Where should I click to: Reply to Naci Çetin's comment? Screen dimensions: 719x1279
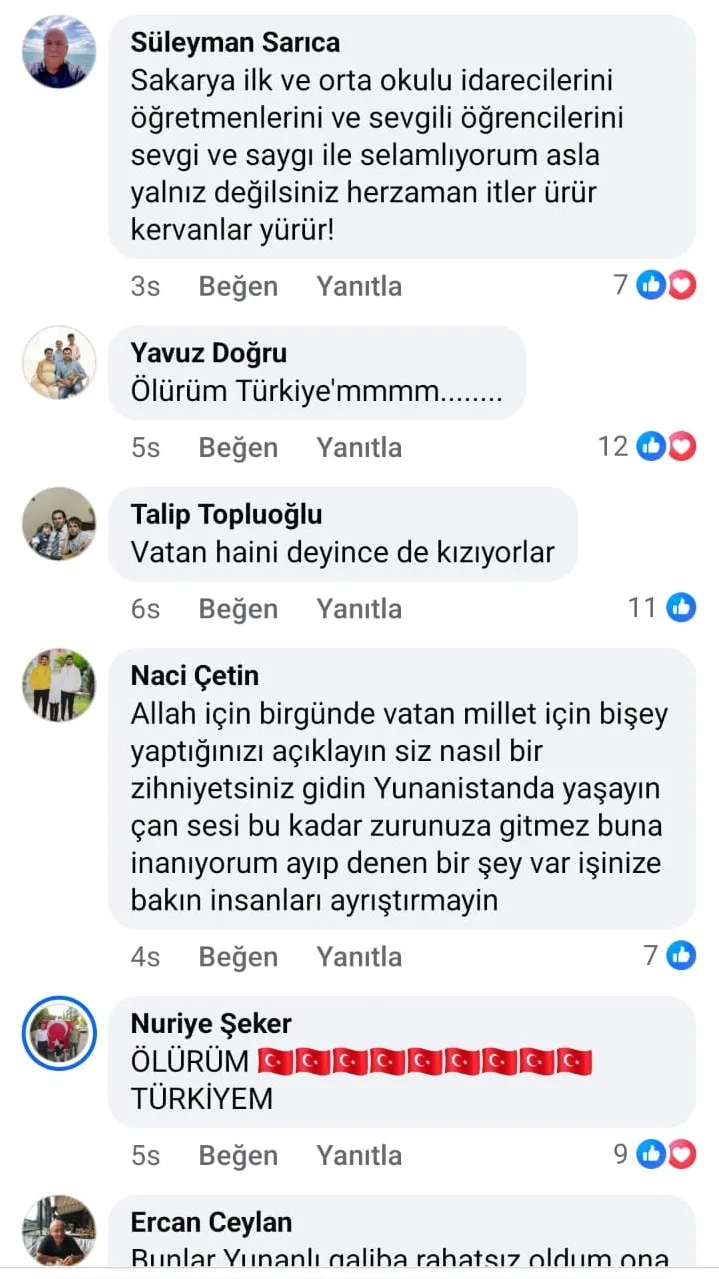(x=359, y=956)
